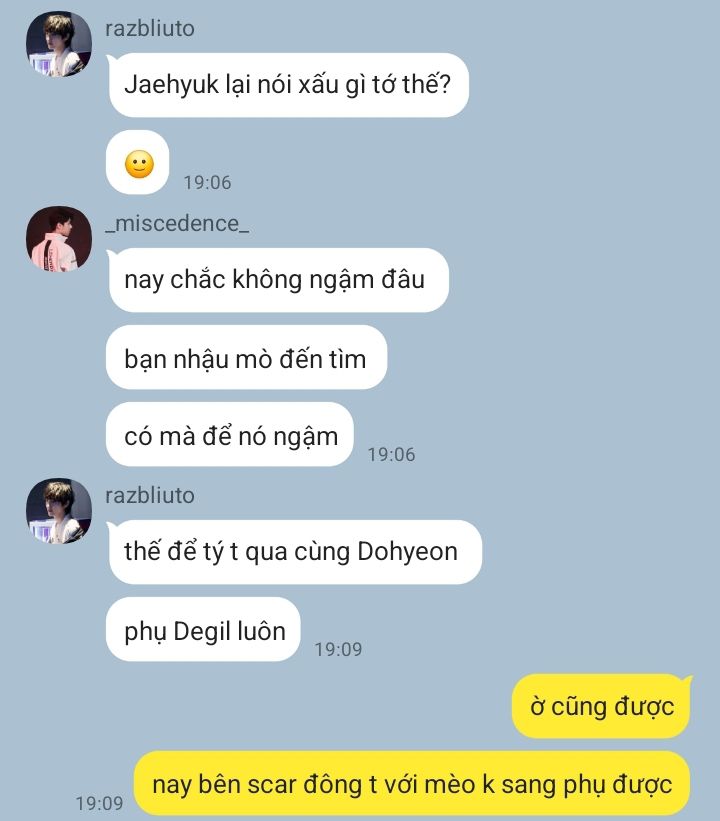Tap razbliuto's avatar next to the Dohyeon message

(59, 511)
